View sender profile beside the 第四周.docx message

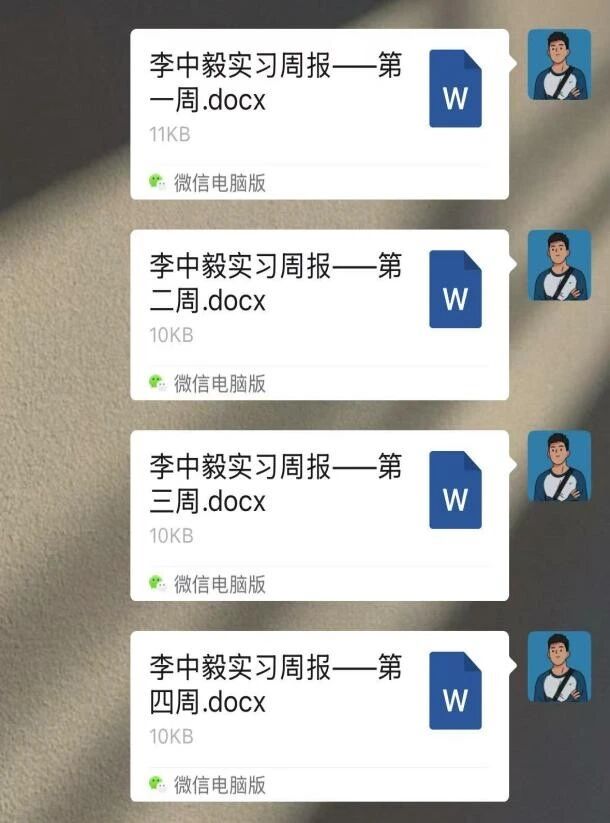pos(559,666)
